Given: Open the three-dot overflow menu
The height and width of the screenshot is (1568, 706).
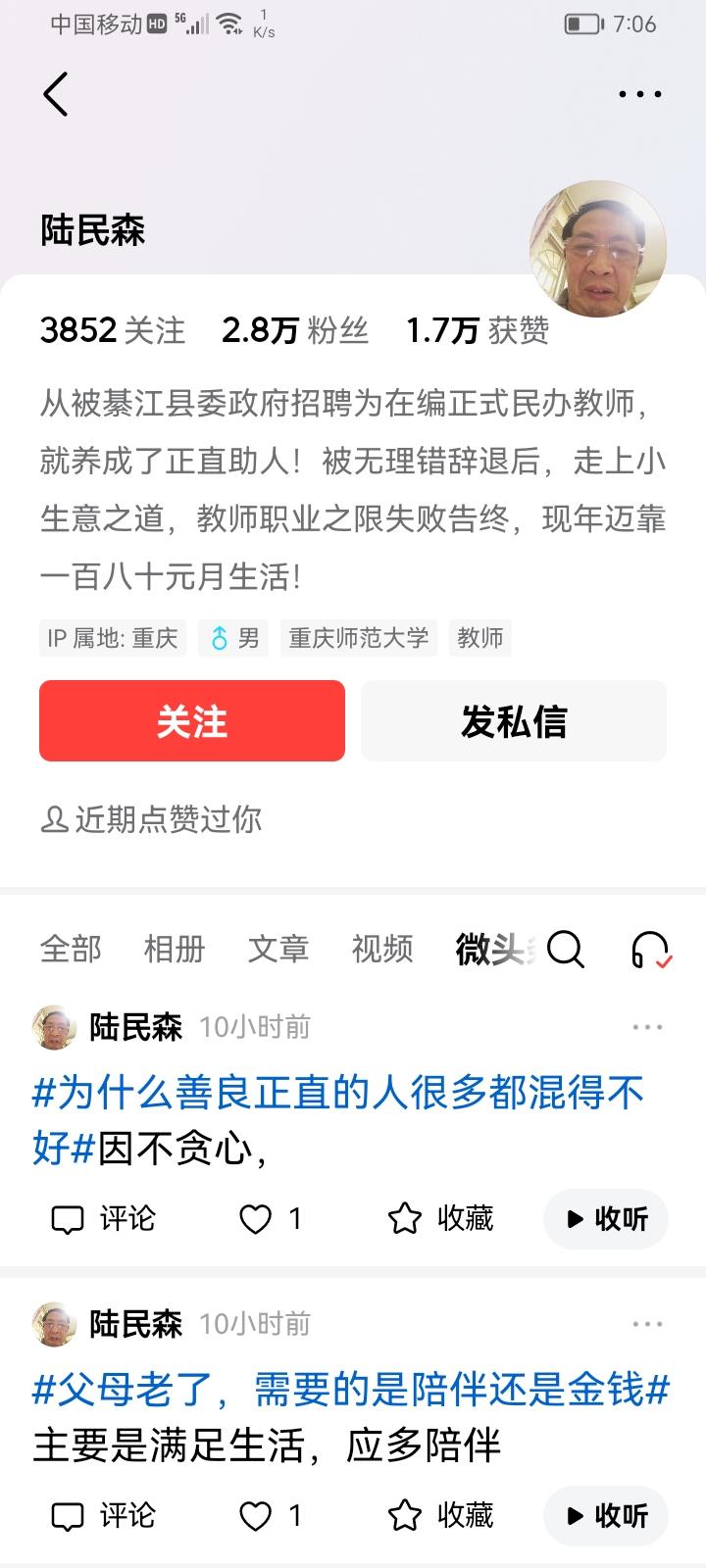Looking at the screenshot, I should click(638, 94).
